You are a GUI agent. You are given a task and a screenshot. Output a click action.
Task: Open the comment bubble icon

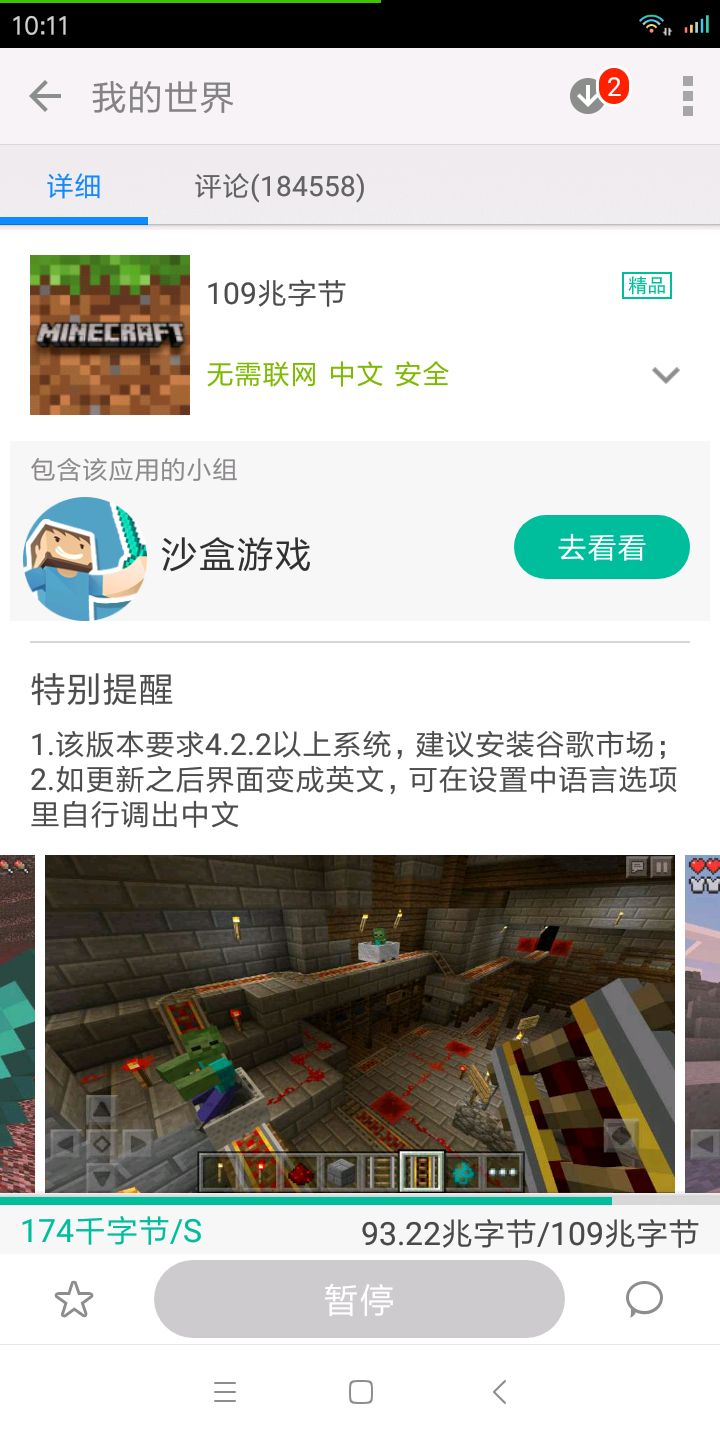(x=644, y=1299)
